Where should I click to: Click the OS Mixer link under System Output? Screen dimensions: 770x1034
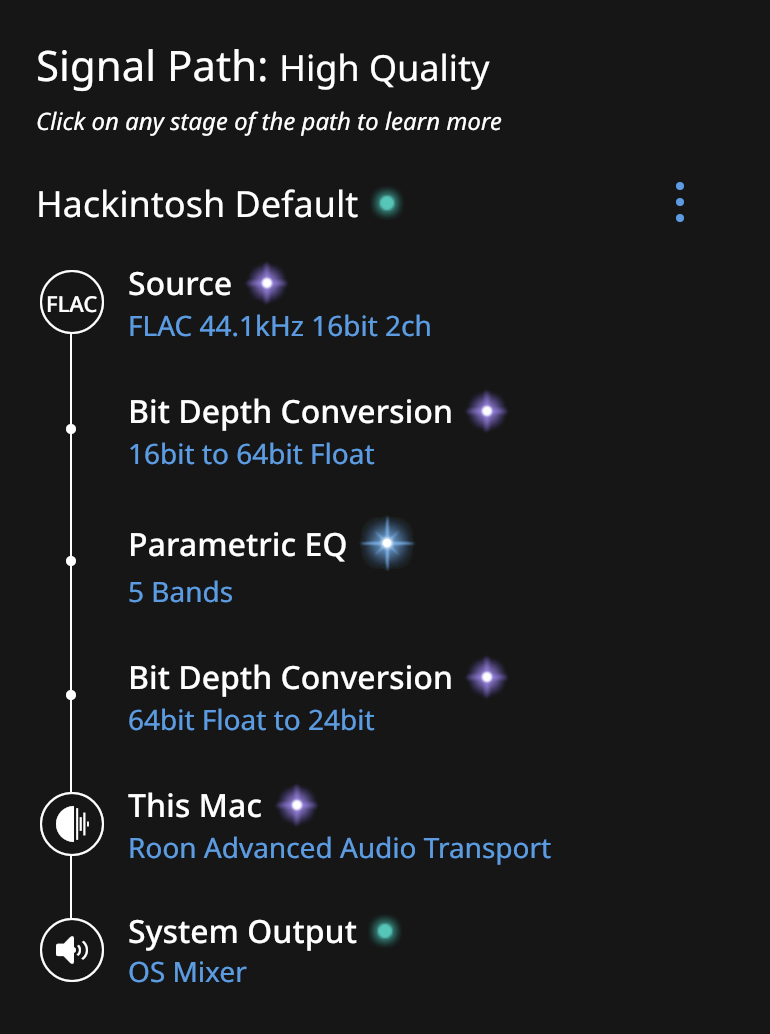(x=186, y=972)
